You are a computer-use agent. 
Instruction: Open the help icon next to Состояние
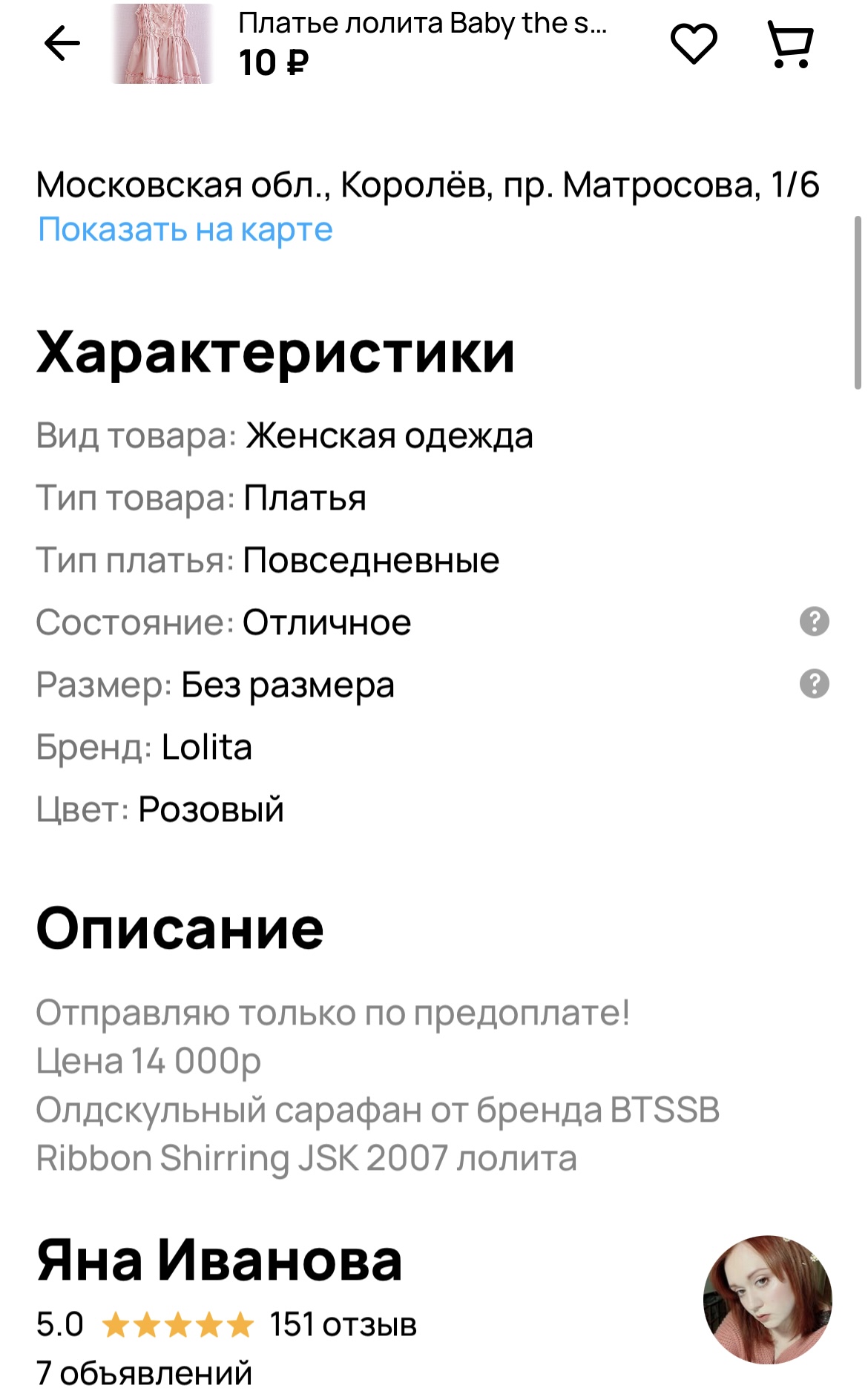[x=814, y=622]
